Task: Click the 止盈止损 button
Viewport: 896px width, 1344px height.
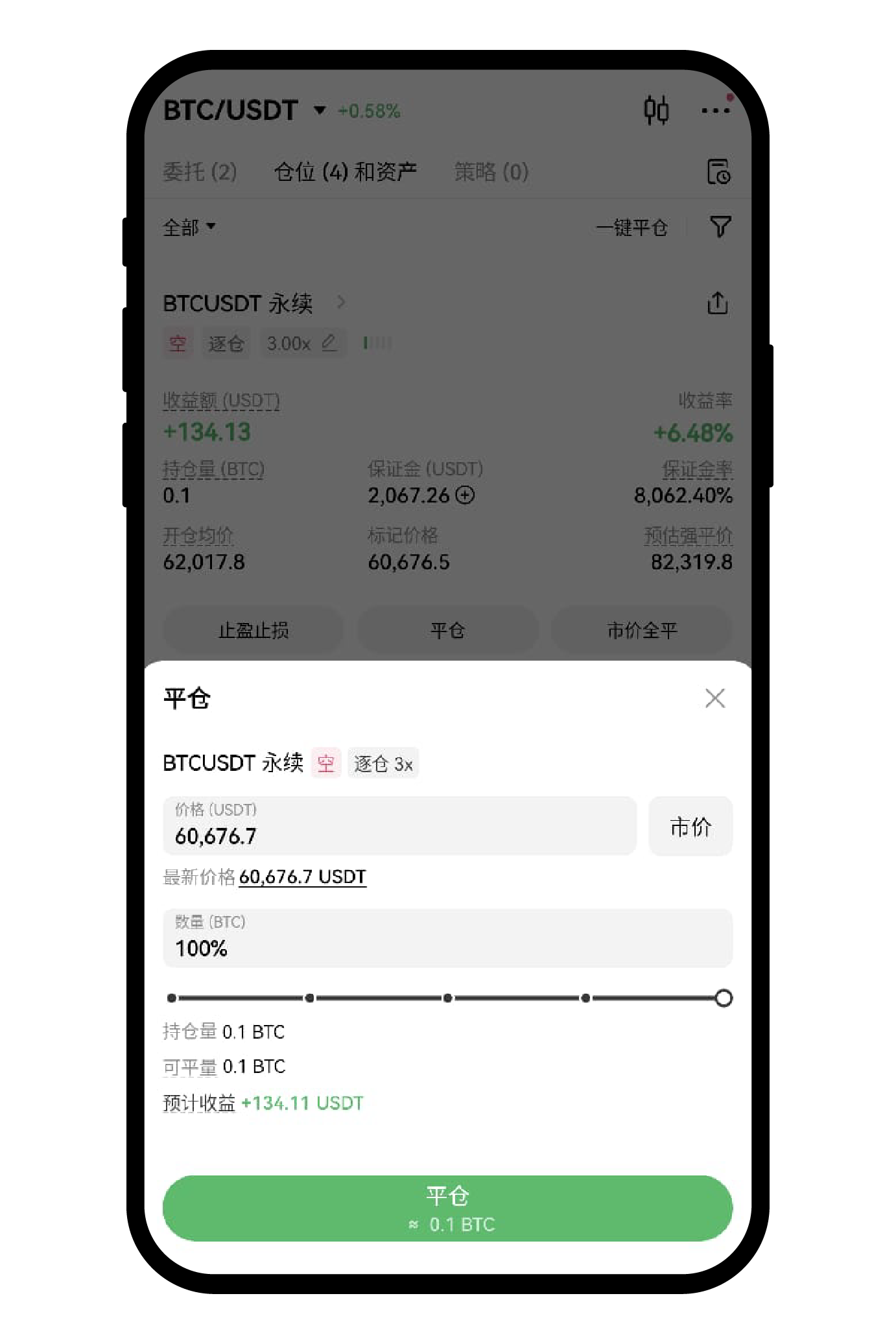Action: [x=253, y=628]
